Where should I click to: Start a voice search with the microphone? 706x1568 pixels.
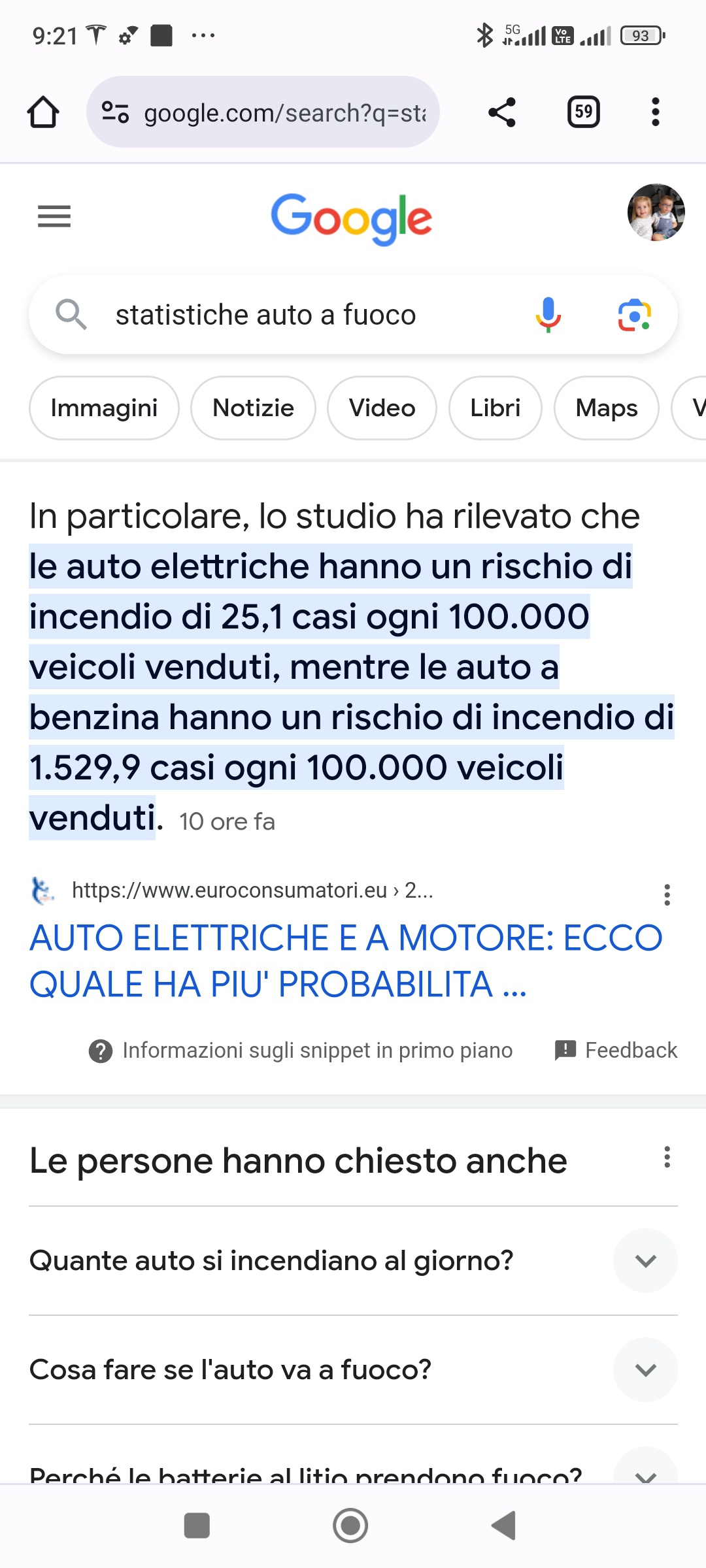pos(548,315)
